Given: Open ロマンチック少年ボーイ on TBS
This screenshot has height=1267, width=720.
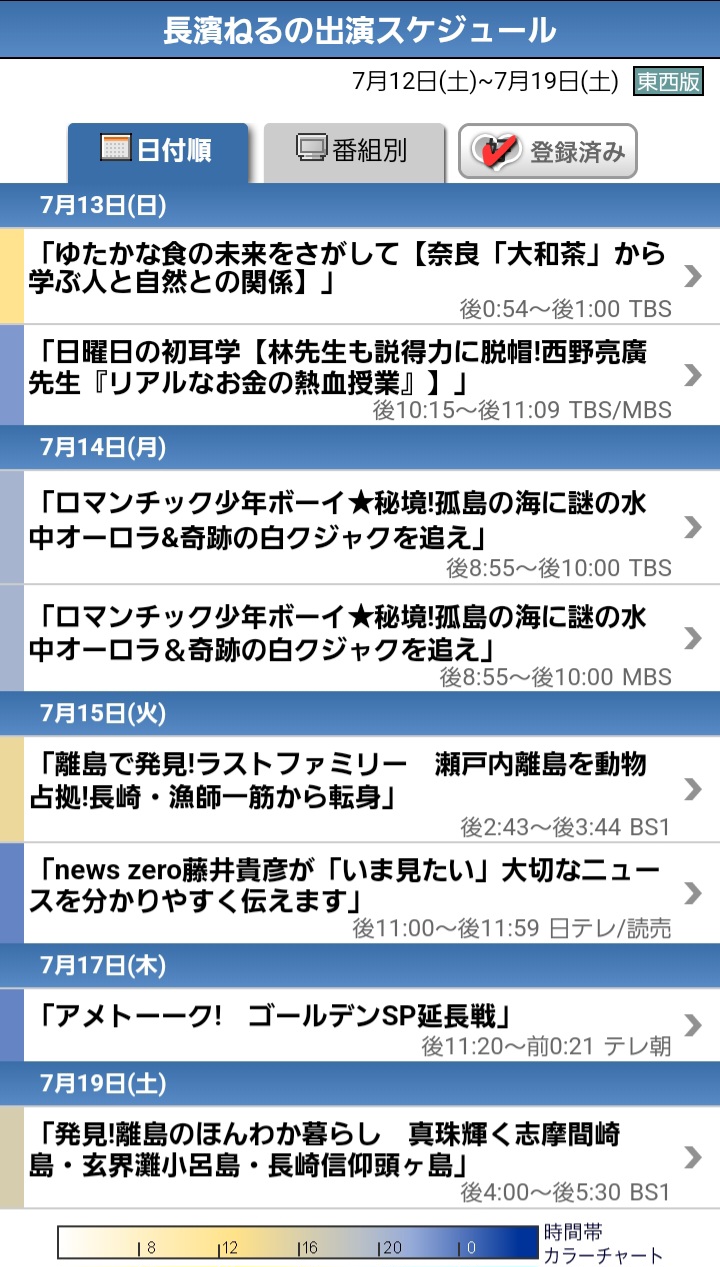Looking at the screenshot, I should [360, 527].
